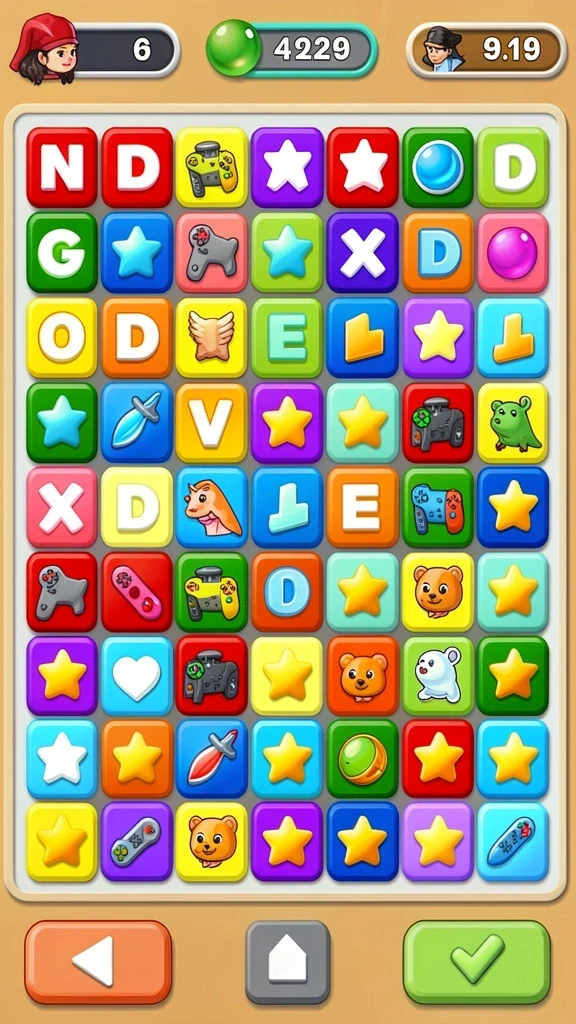Confirm with the green checkmark button

pyautogui.click(x=477, y=962)
